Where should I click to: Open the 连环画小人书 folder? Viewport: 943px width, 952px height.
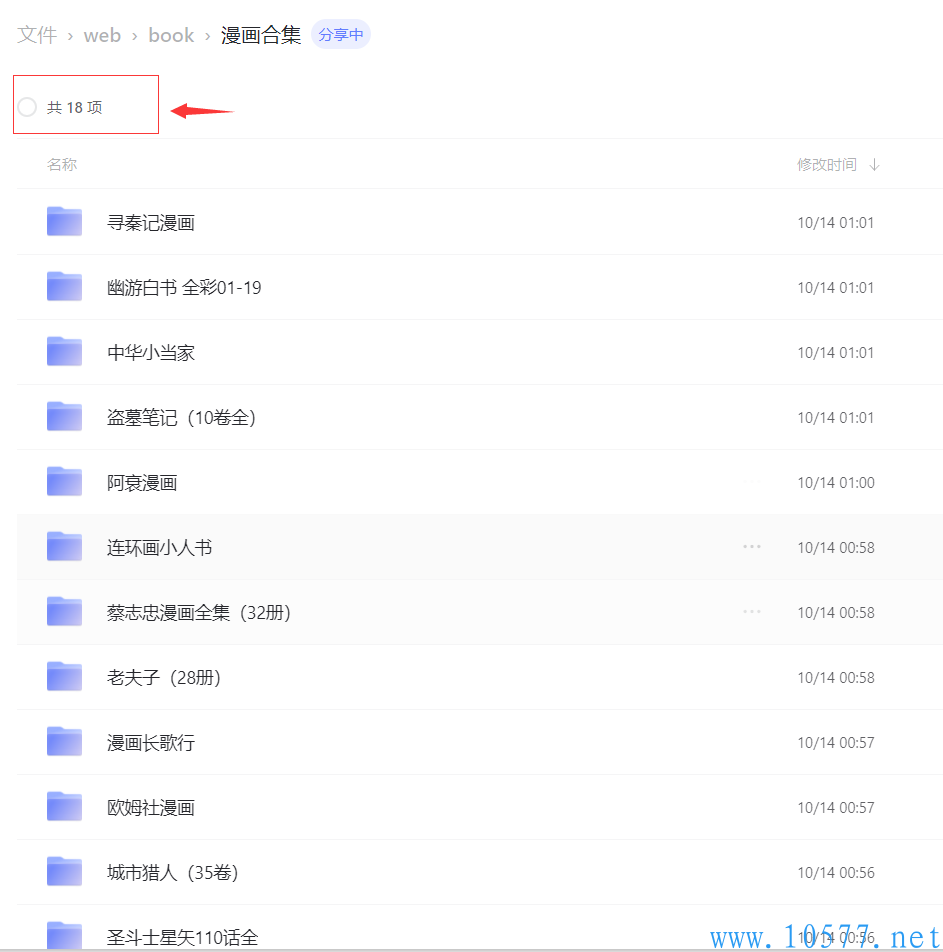pos(159,548)
